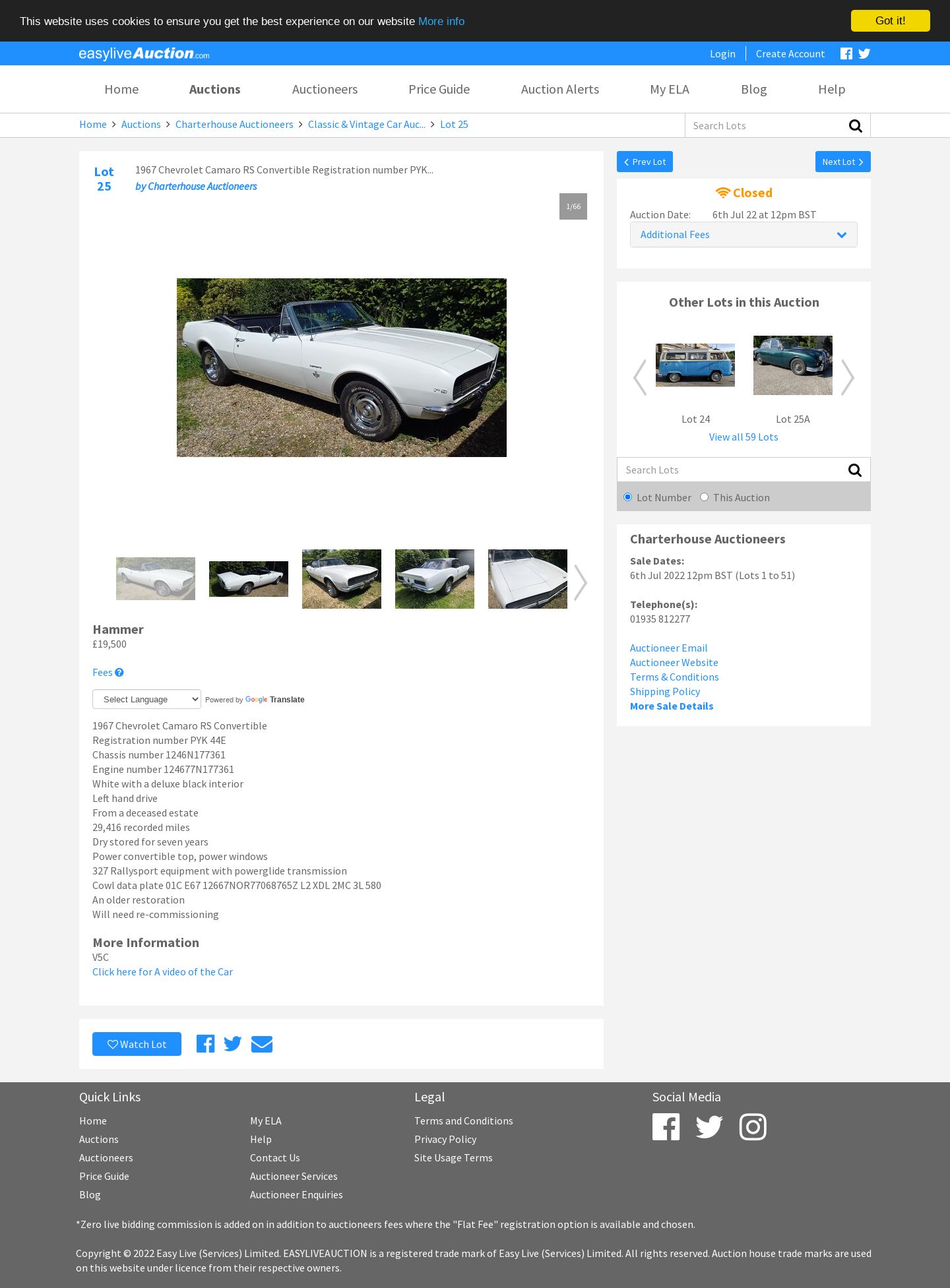Tap the header Search Lots field
The image size is (950, 1288).
765,125
